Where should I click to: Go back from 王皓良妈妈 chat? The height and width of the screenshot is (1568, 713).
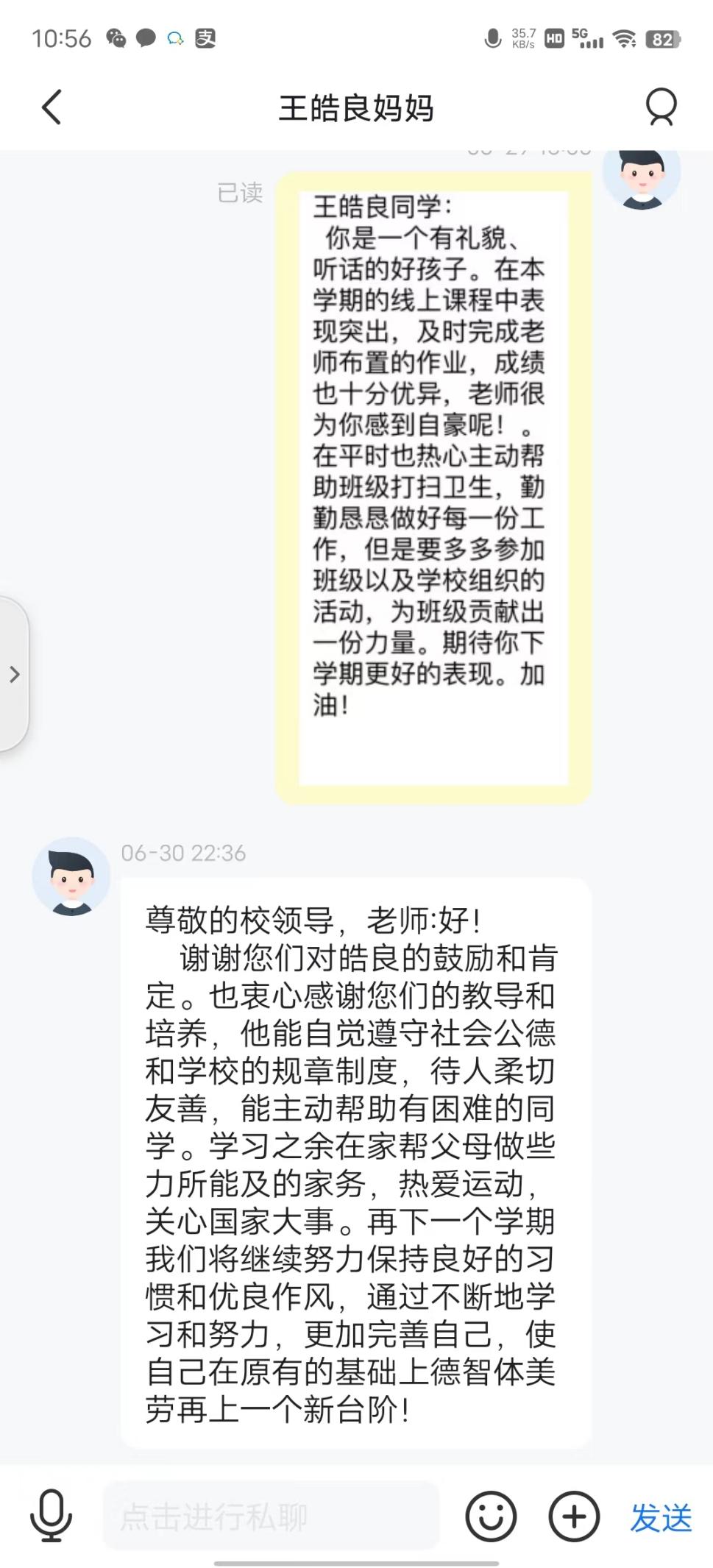pos(52,107)
